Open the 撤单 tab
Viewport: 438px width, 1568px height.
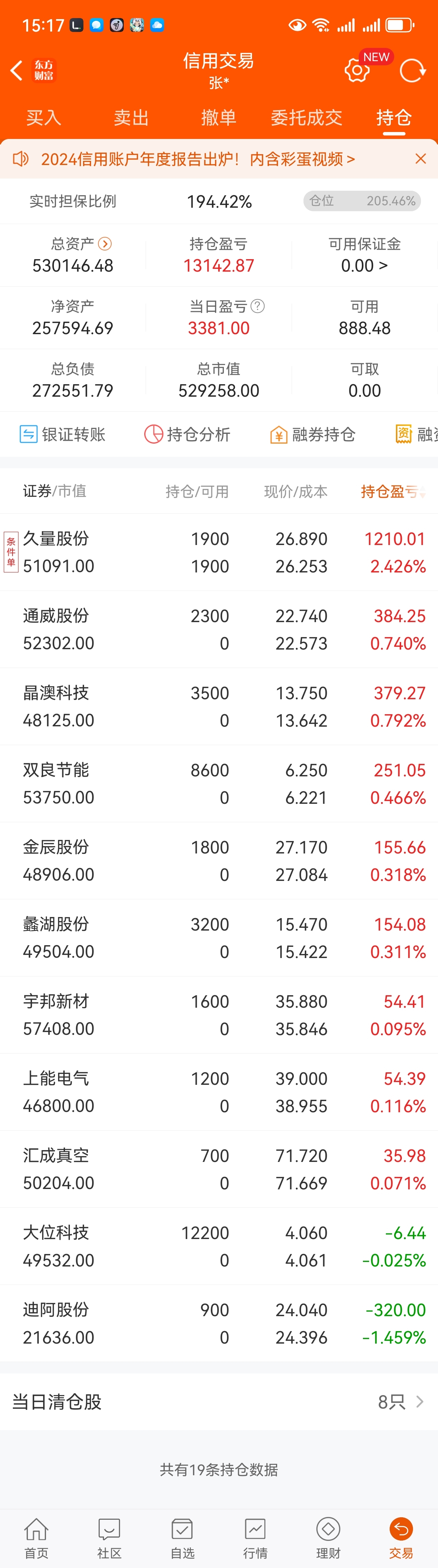coord(219,117)
